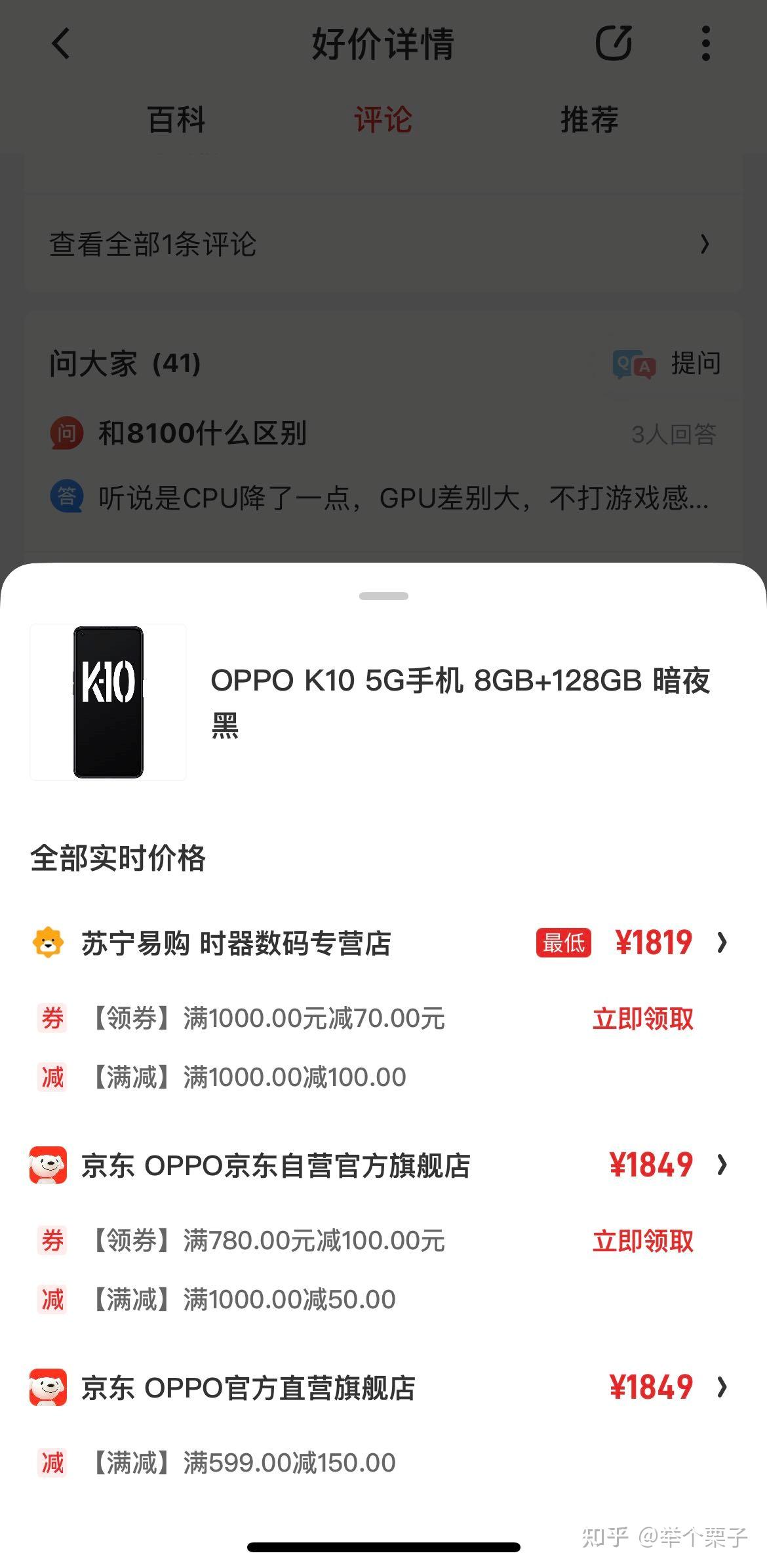Viewport: 767px width, 1568px height.
Task: Open 苏宁易购 时器数码专营店 ¥1819 offer
Action: pyautogui.click(x=383, y=943)
